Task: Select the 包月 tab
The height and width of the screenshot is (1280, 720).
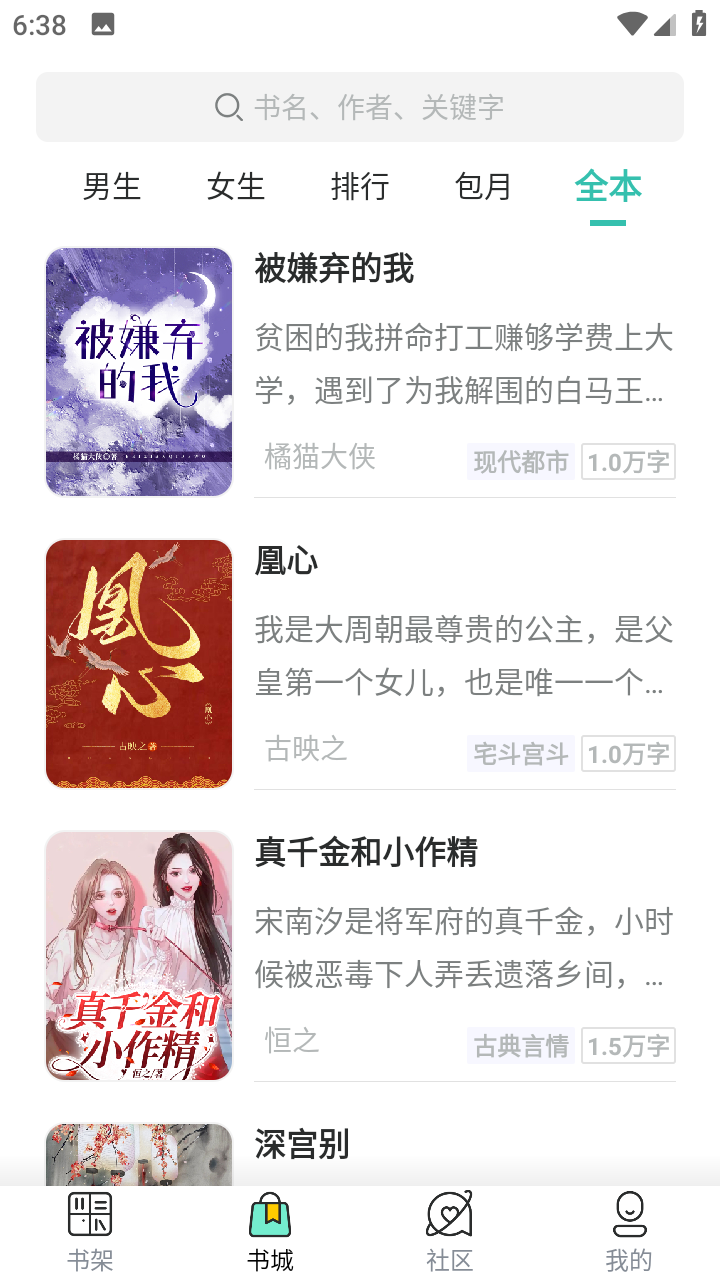Action: (484, 187)
